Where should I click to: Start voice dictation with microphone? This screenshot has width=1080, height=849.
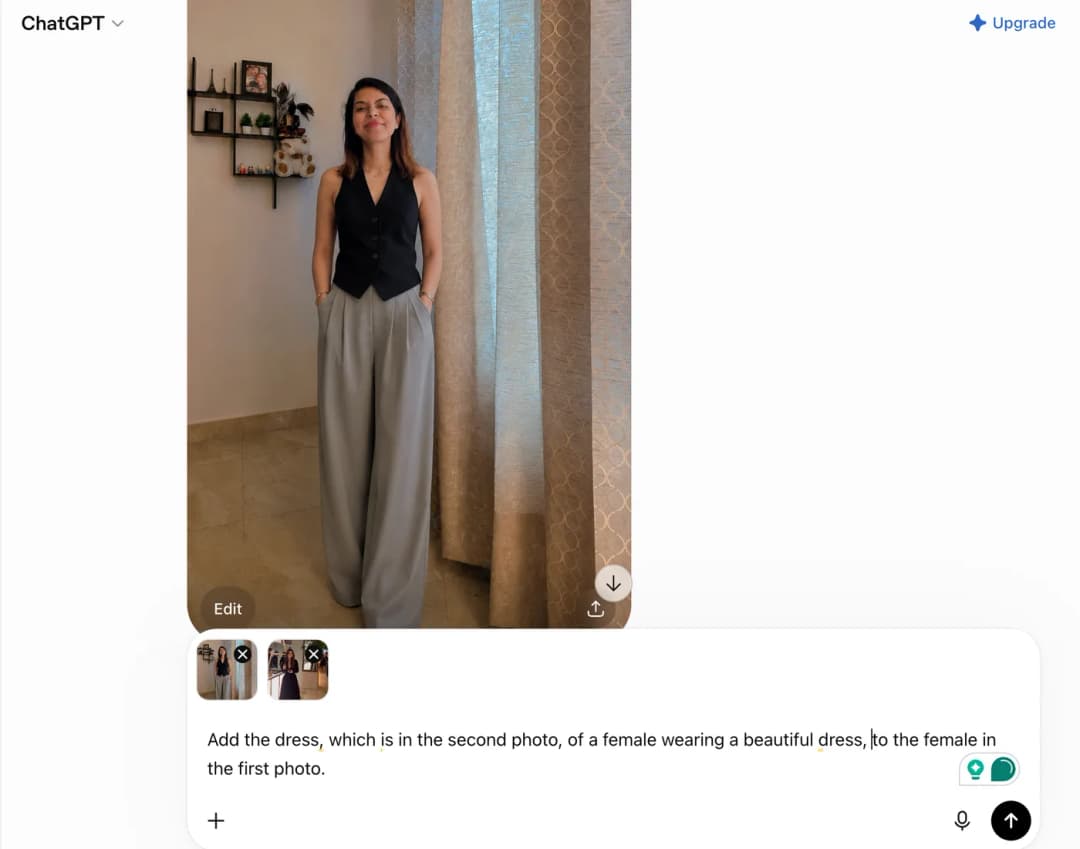coord(962,821)
